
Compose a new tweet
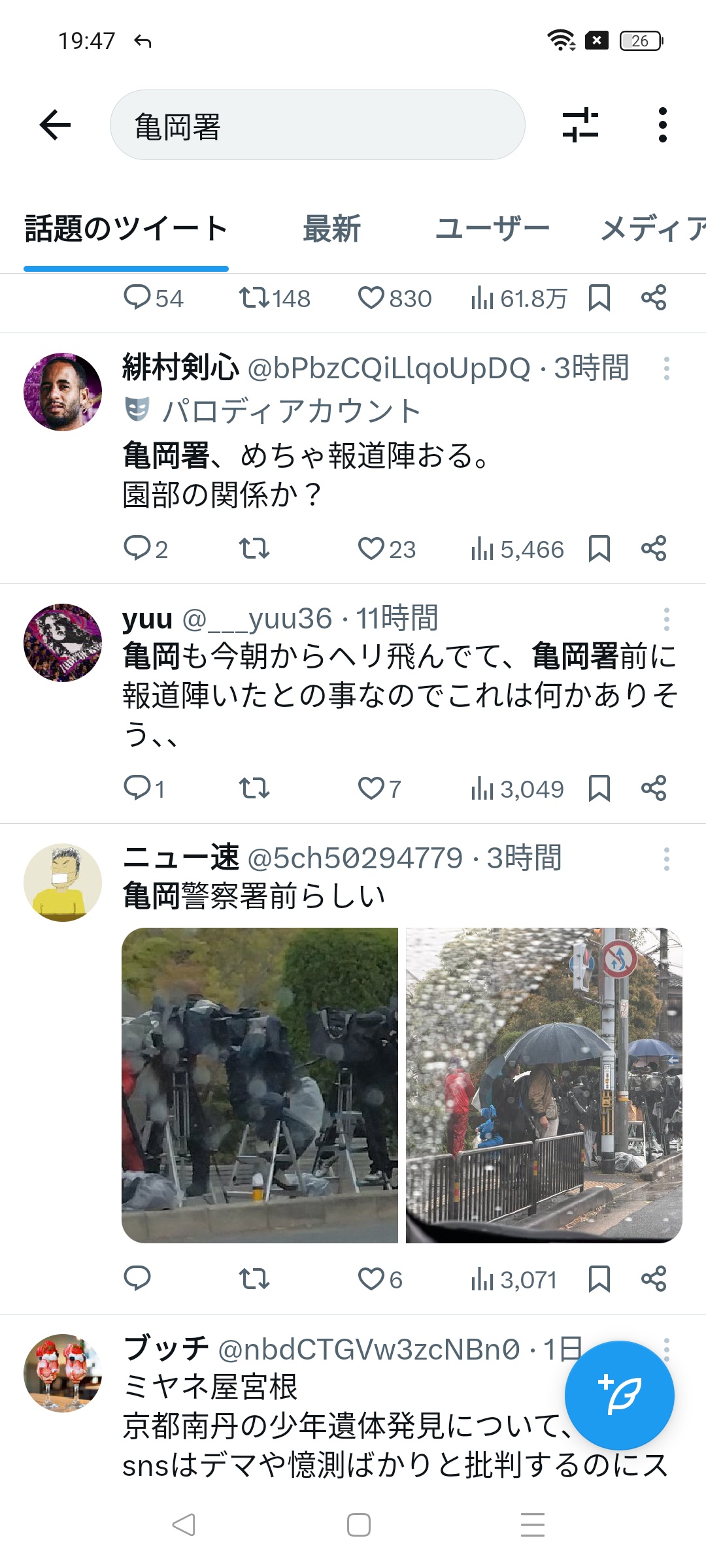point(619,1395)
